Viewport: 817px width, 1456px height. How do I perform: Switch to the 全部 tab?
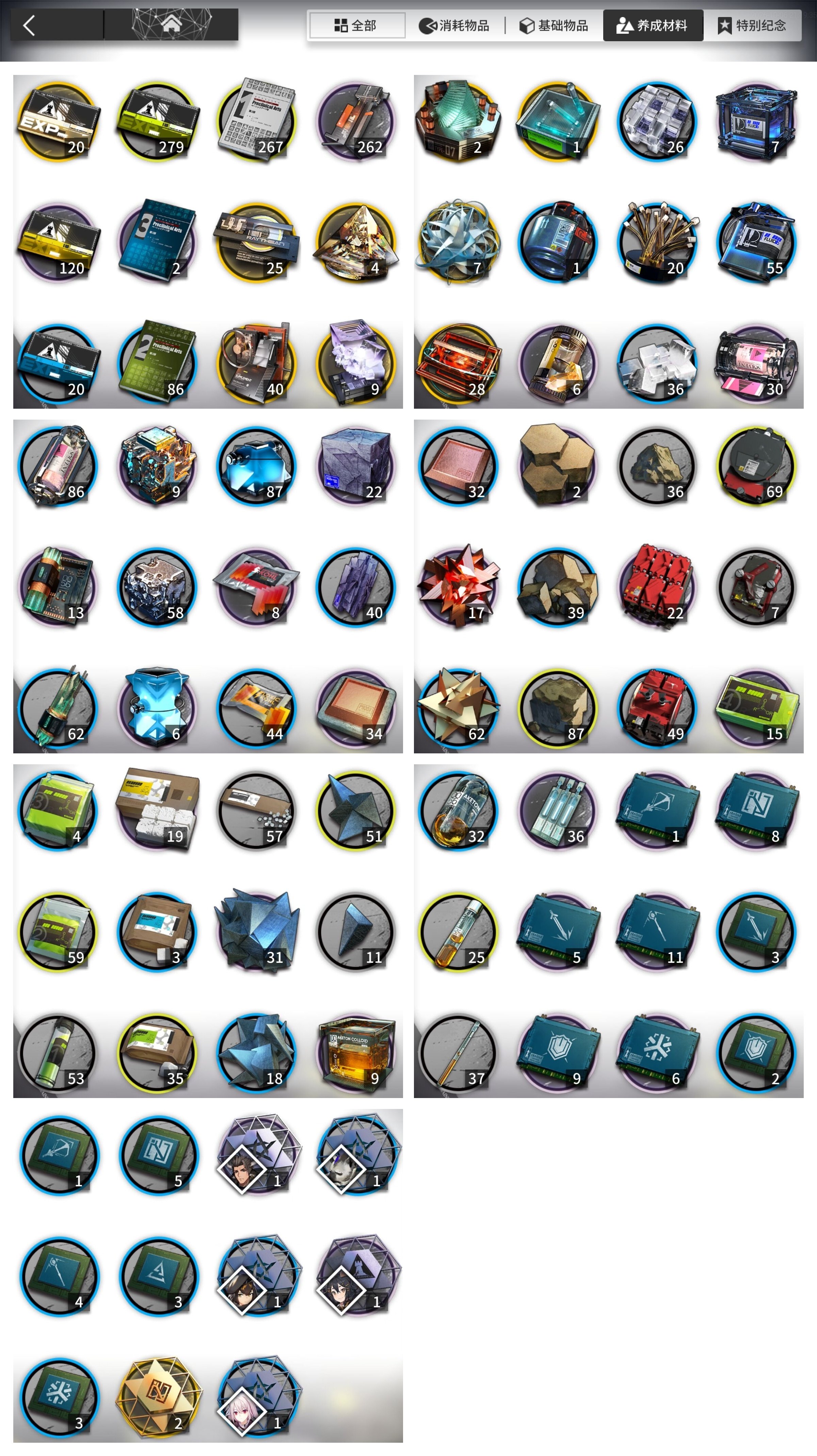[356, 26]
